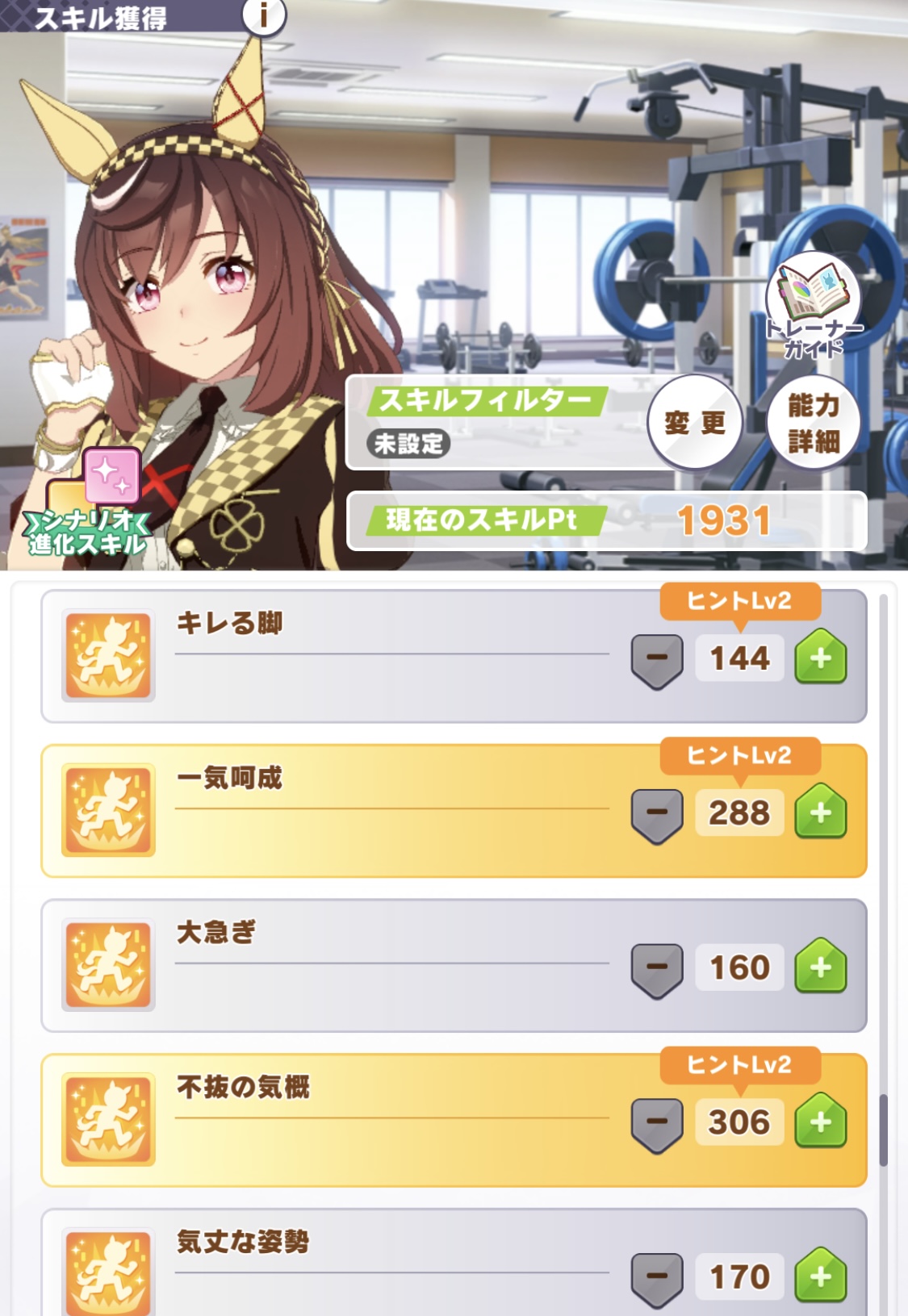Decrease 一気呵成 with minus button
The height and width of the screenshot is (1316, 908).
pyautogui.click(x=657, y=813)
